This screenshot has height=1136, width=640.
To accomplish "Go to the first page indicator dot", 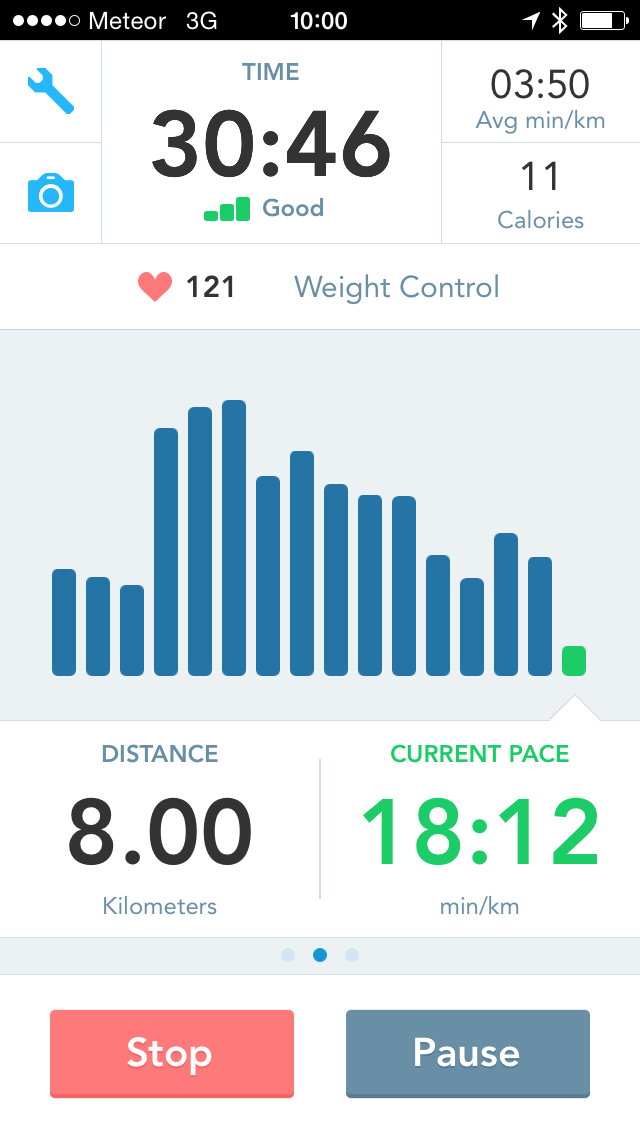I will coord(288,955).
